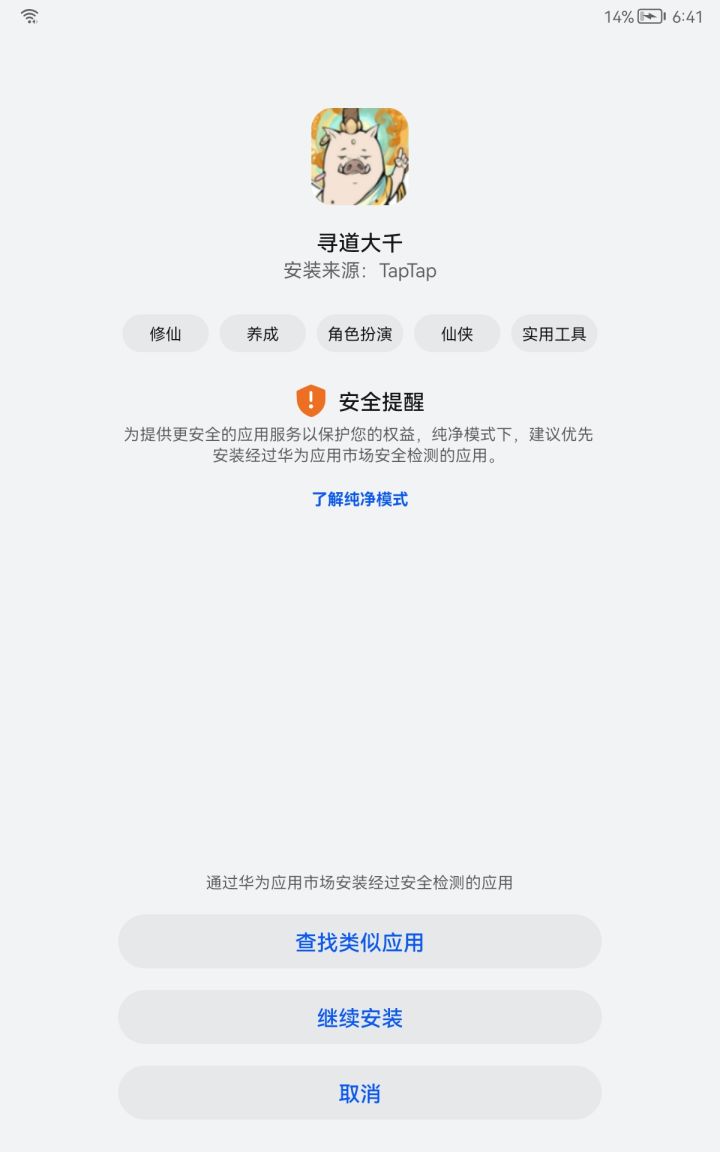Tap the app name 寻道大千
Viewport: 720px width, 1152px height.
click(x=360, y=240)
